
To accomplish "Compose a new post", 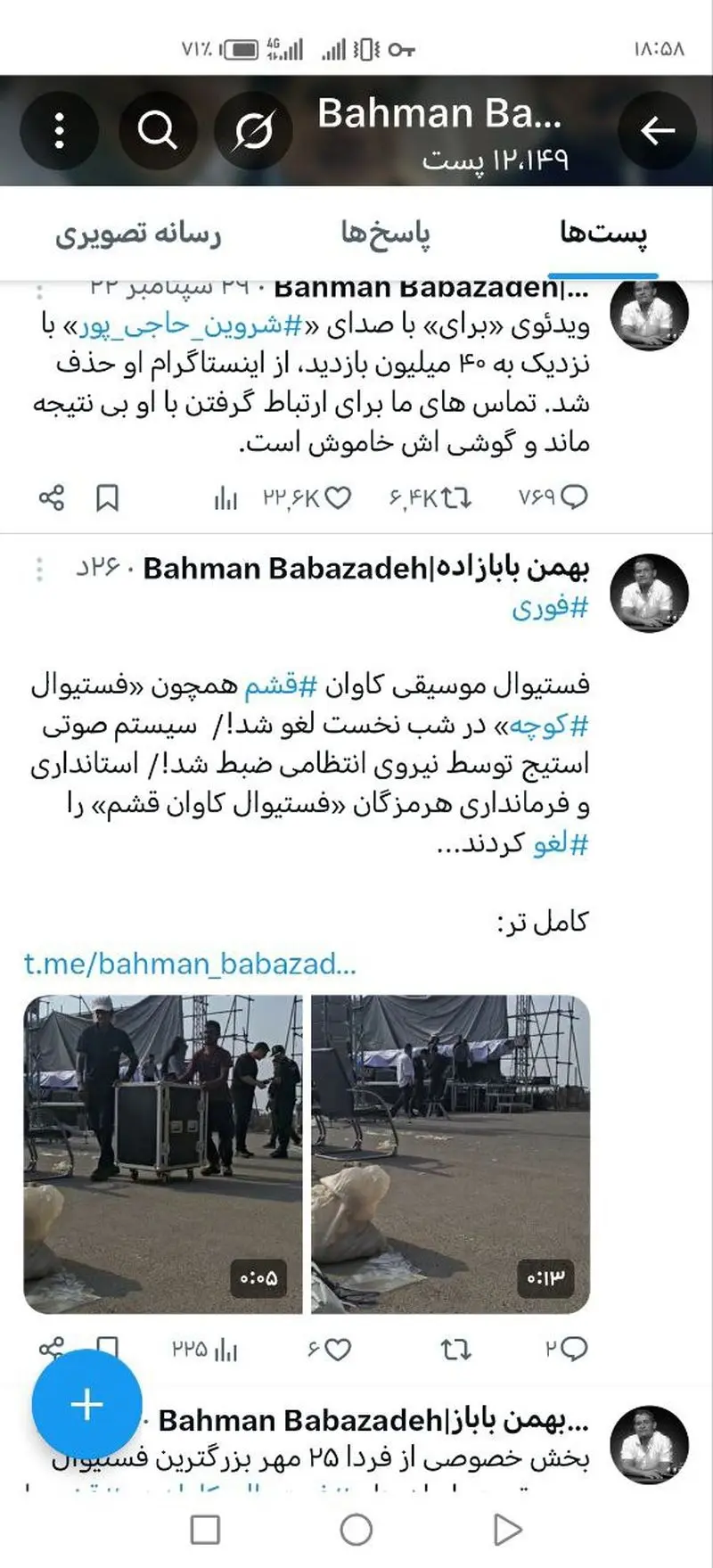I will [x=86, y=1404].
